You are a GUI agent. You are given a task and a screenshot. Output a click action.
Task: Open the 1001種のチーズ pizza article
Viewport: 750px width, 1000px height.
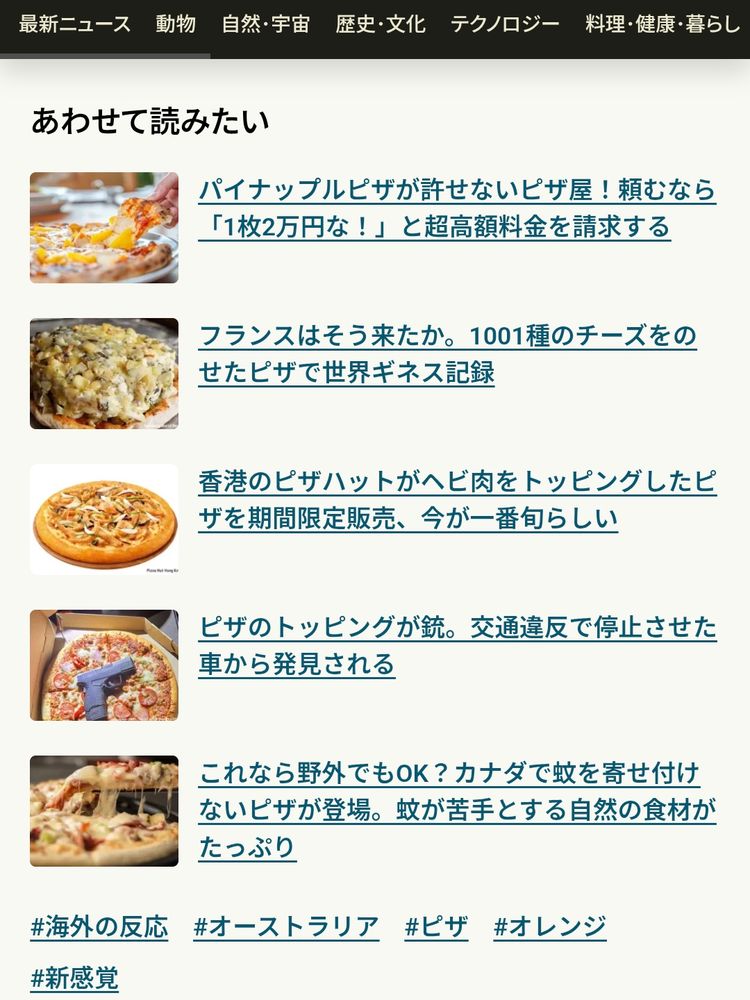pos(447,354)
